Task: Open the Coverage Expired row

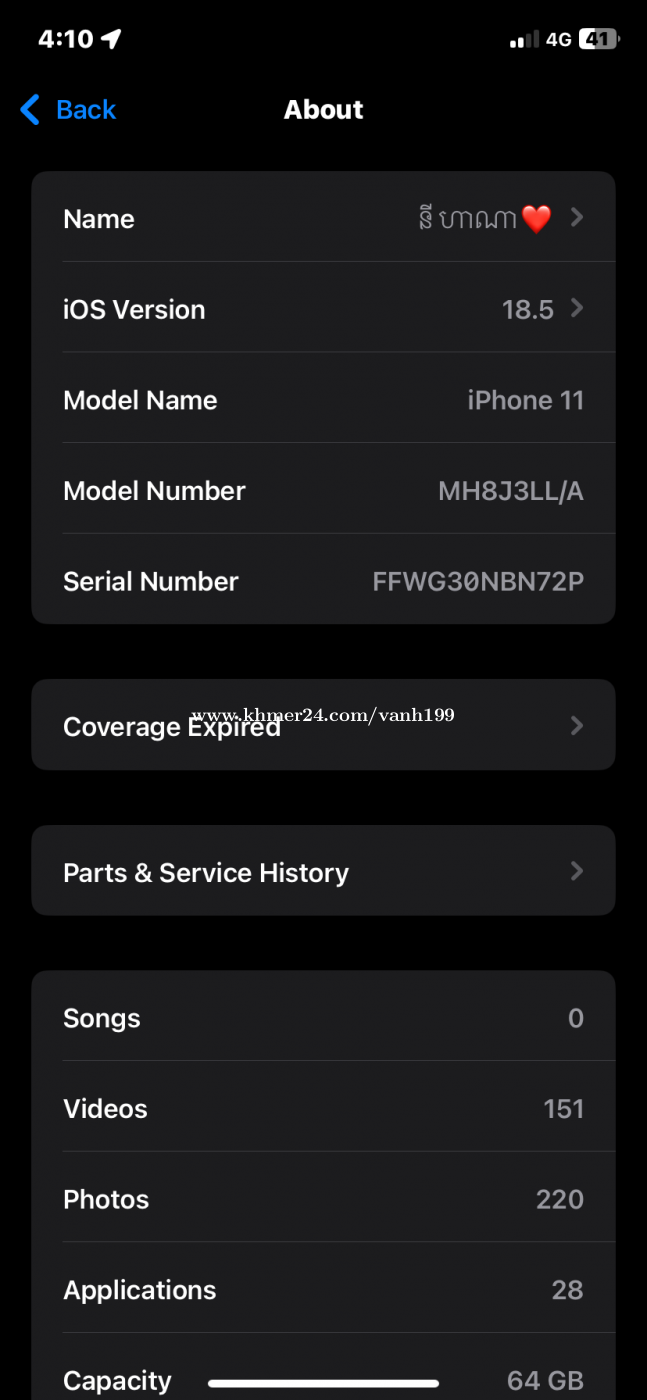Action: click(x=323, y=725)
